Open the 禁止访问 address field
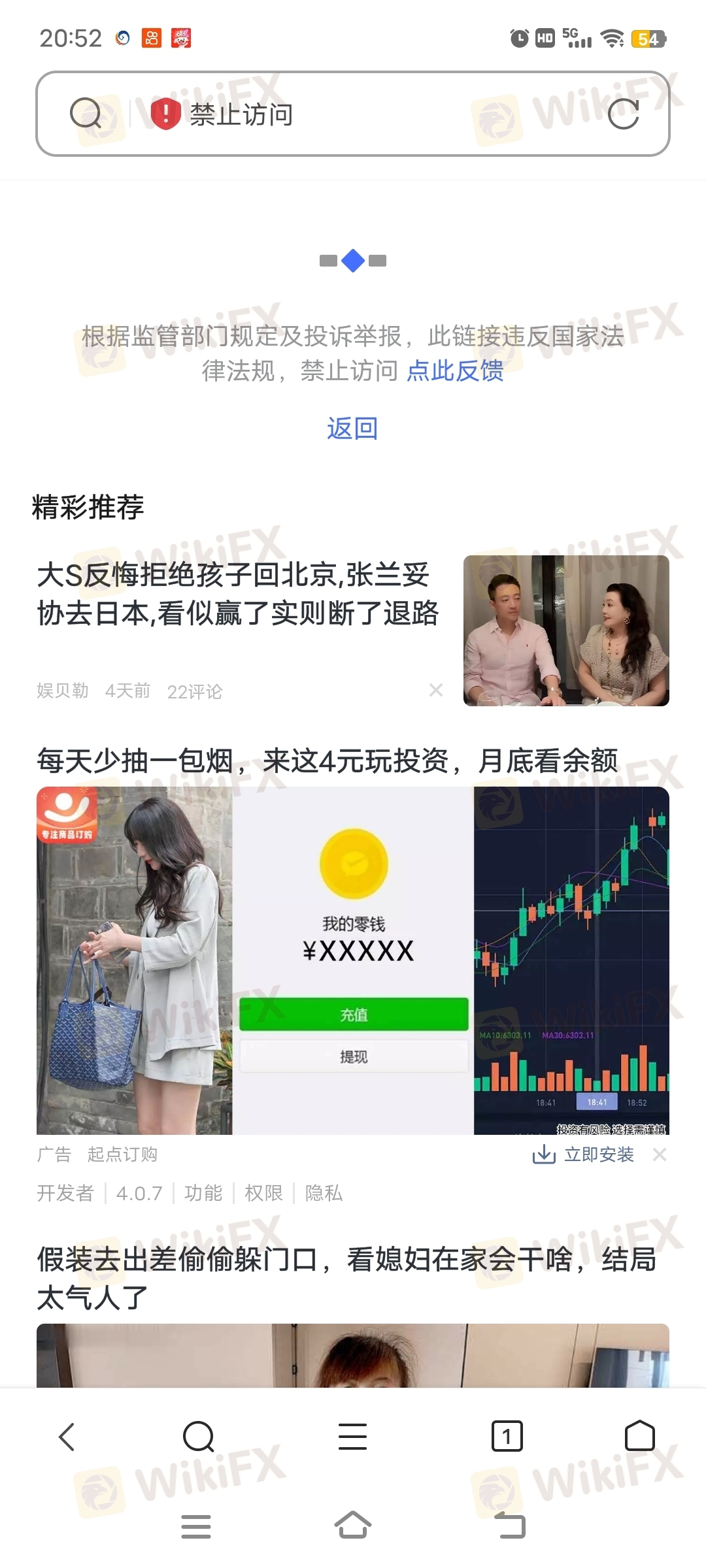 (x=353, y=114)
